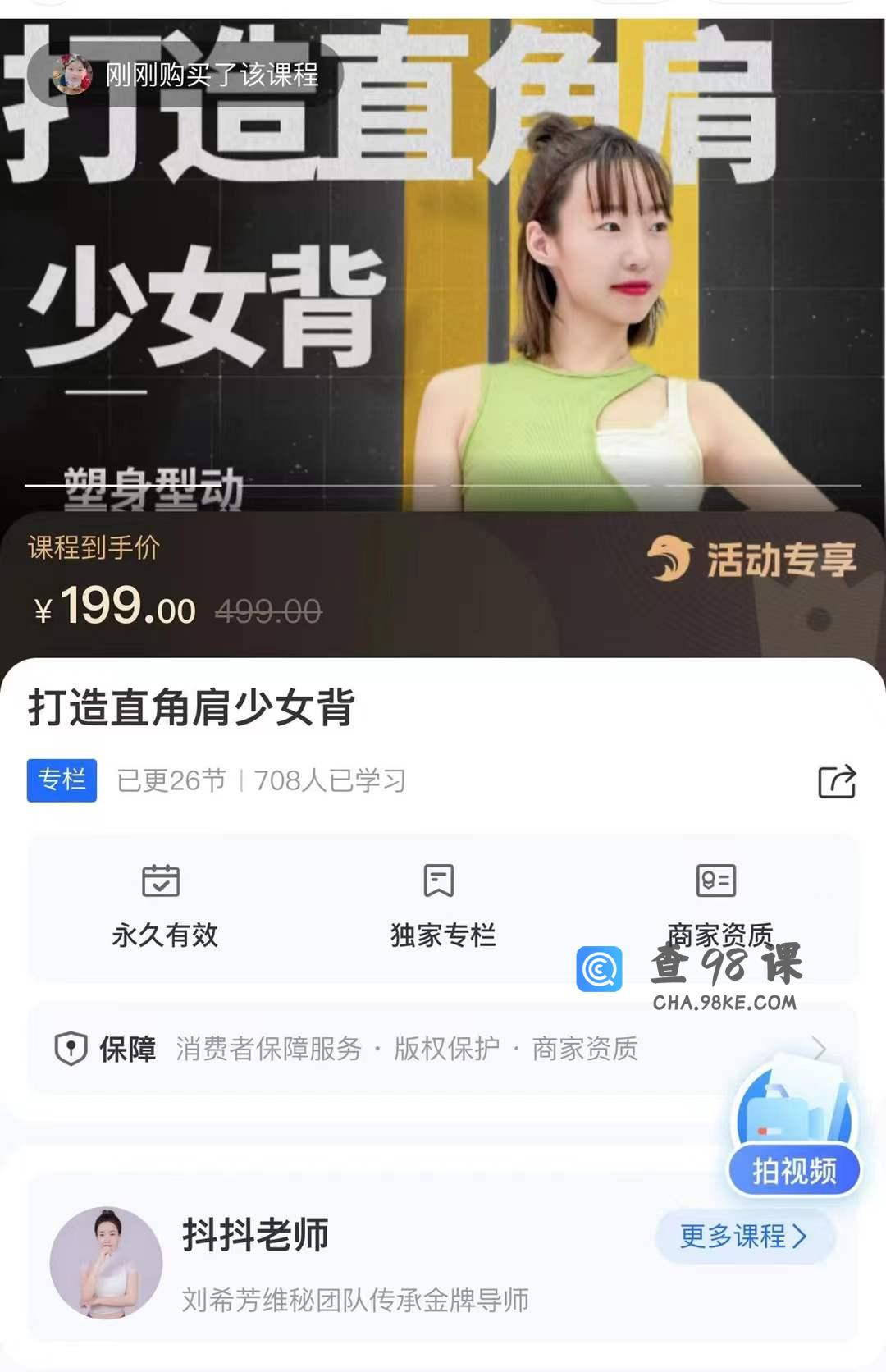Open 更多课程 from 抖抖老师
The width and height of the screenshot is (886, 1372).
pyautogui.click(x=744, y=1236)
